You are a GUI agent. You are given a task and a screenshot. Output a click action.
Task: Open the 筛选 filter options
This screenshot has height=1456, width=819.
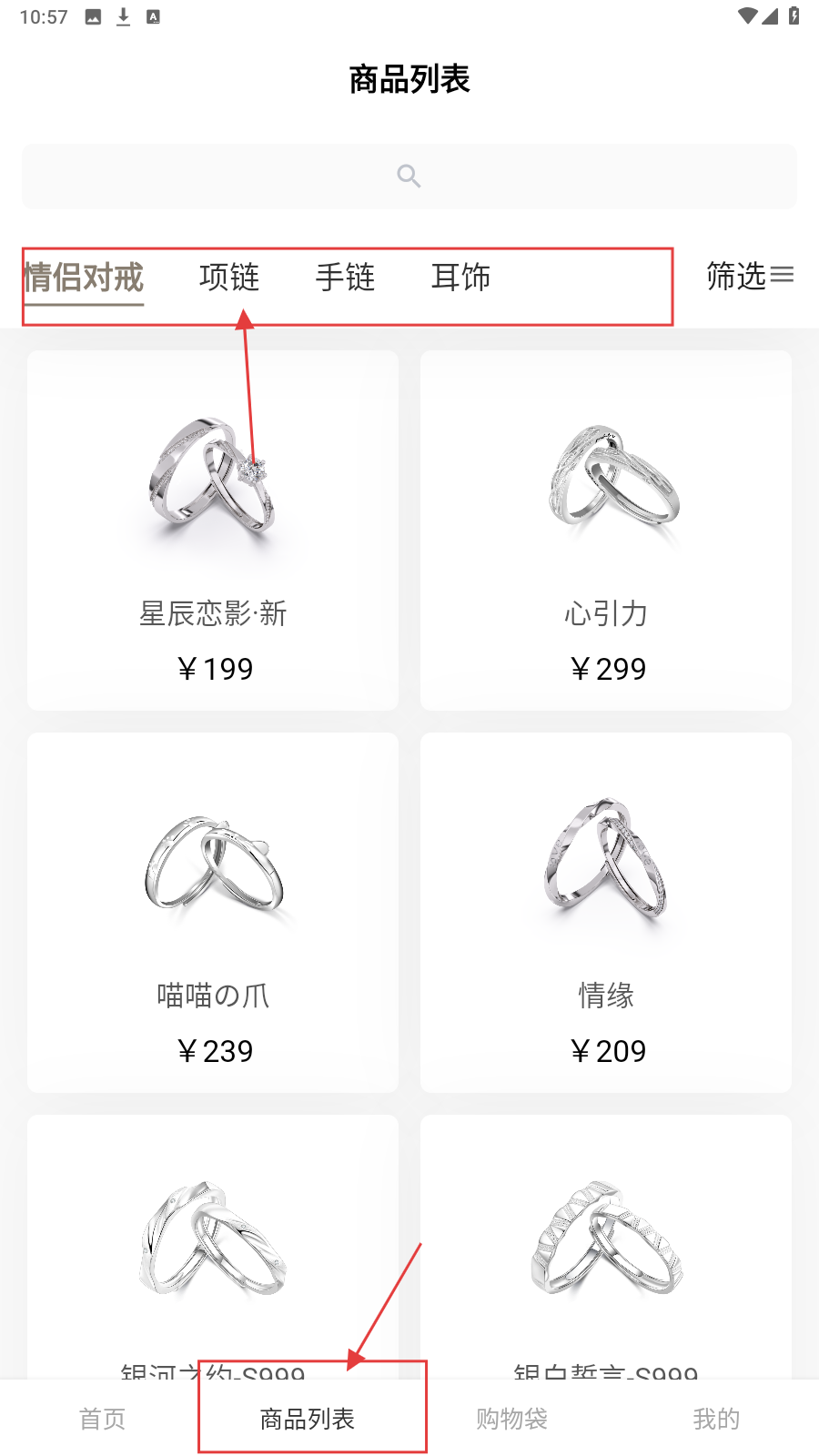749,275
